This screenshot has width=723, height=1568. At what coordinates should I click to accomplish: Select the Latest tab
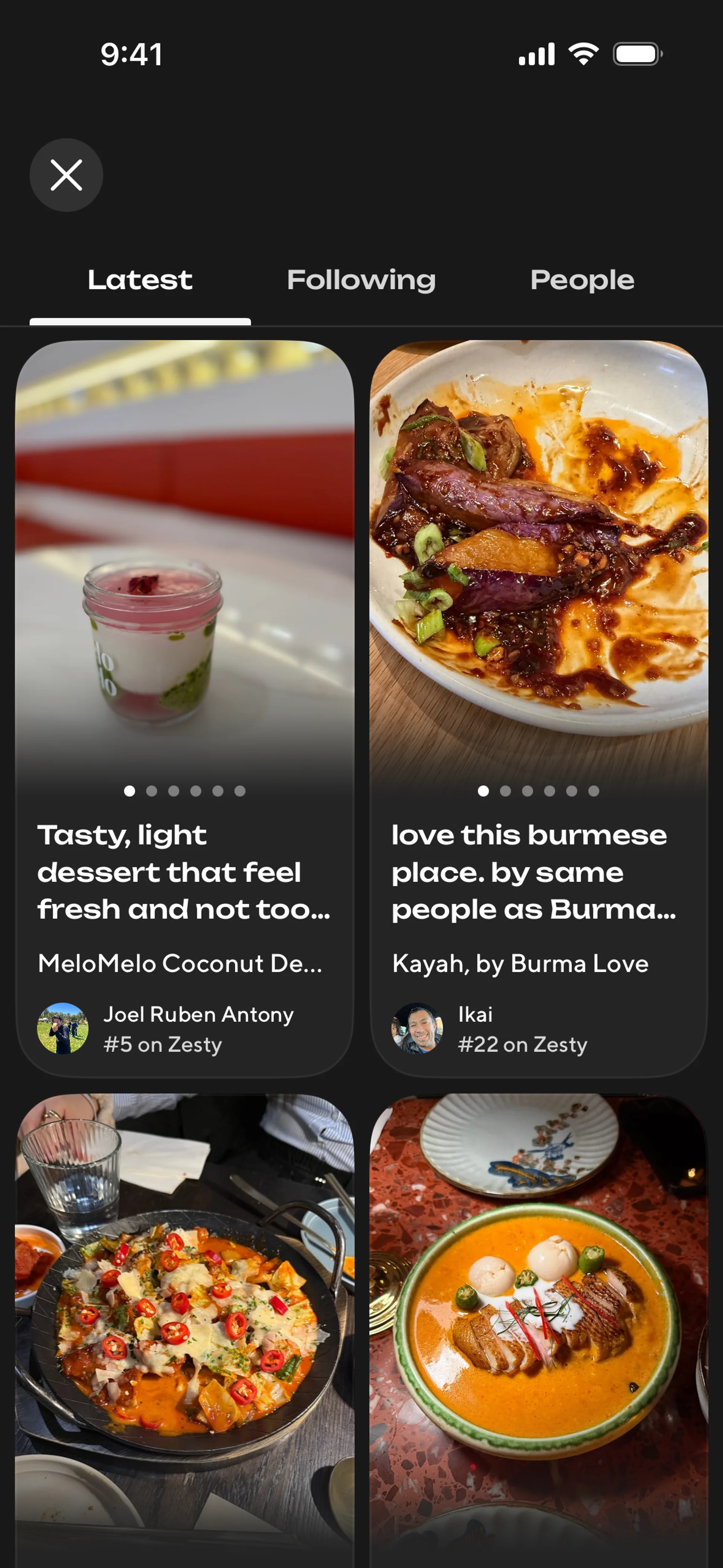tap(140, 280)
